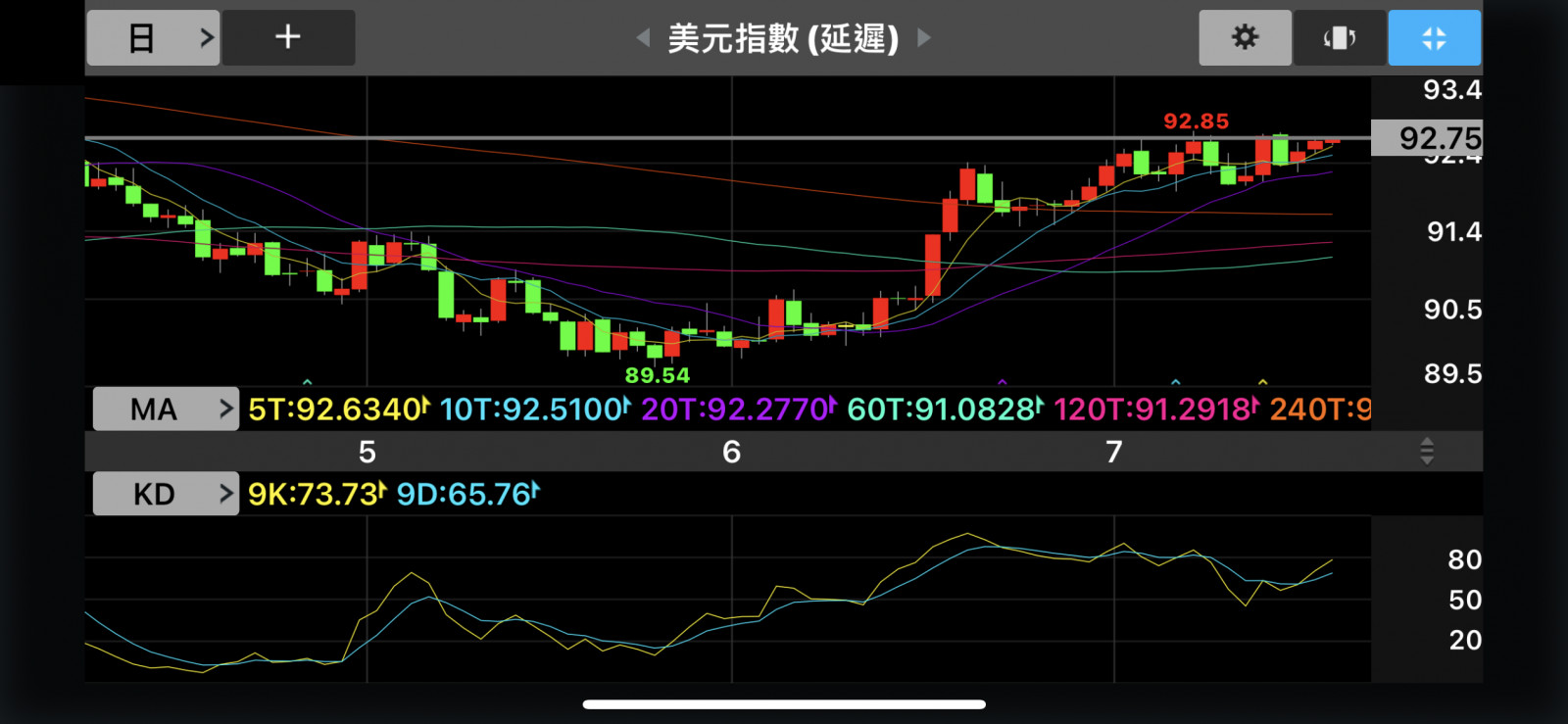This screenshot has width=1568, height=724.
Task: Rotate the screen orientation
Action: point(1340,38)
